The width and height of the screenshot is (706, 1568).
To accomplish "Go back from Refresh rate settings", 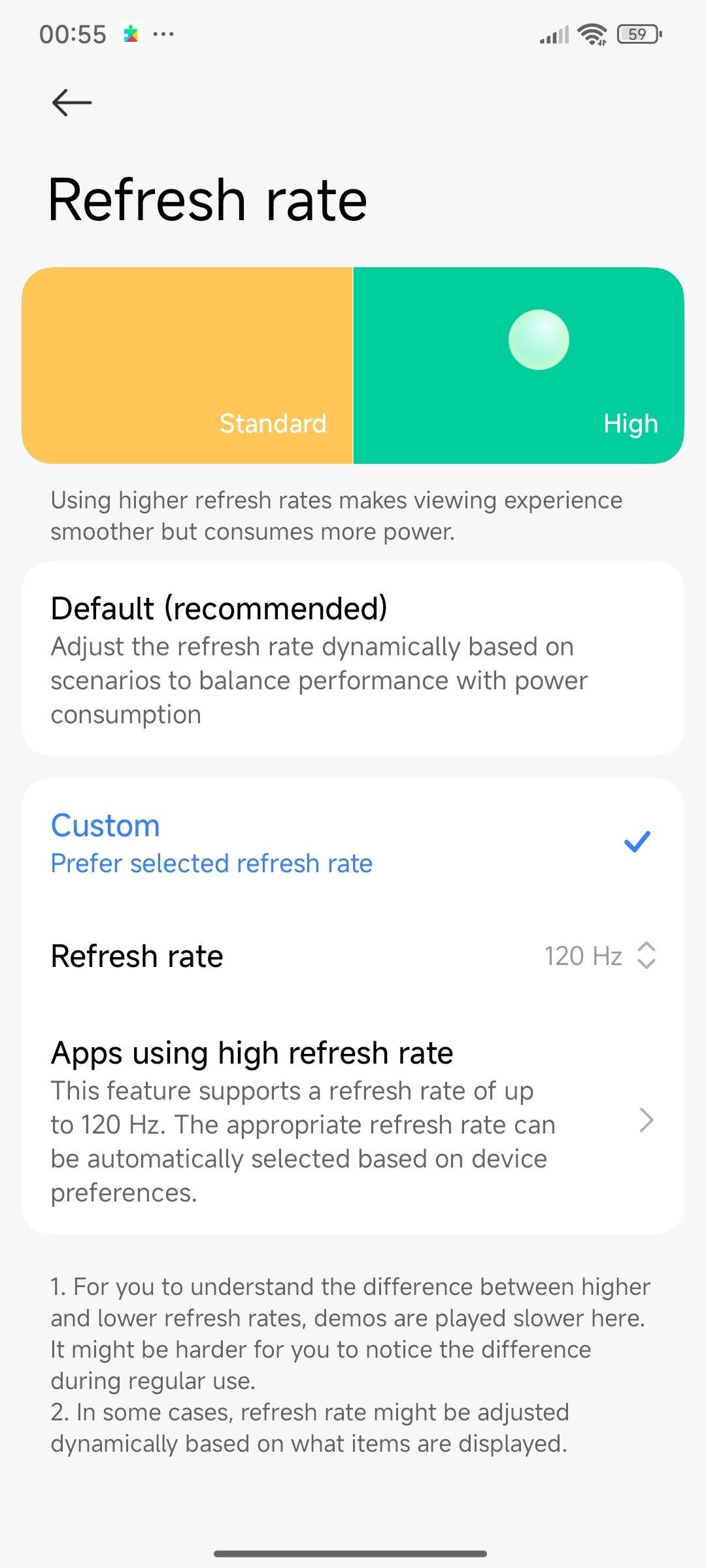I will [x=71, y=103].
